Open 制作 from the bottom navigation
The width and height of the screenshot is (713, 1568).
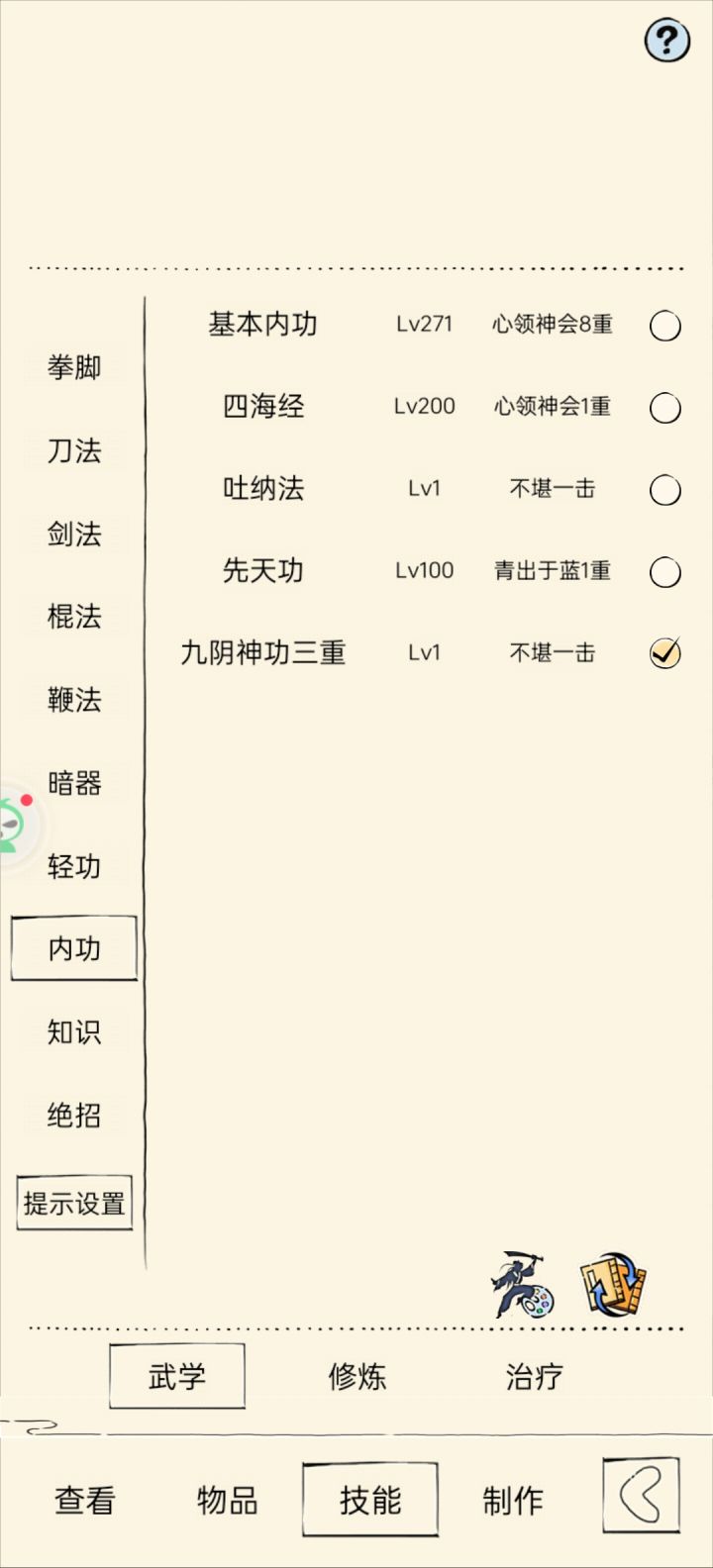click(512, 1500)
